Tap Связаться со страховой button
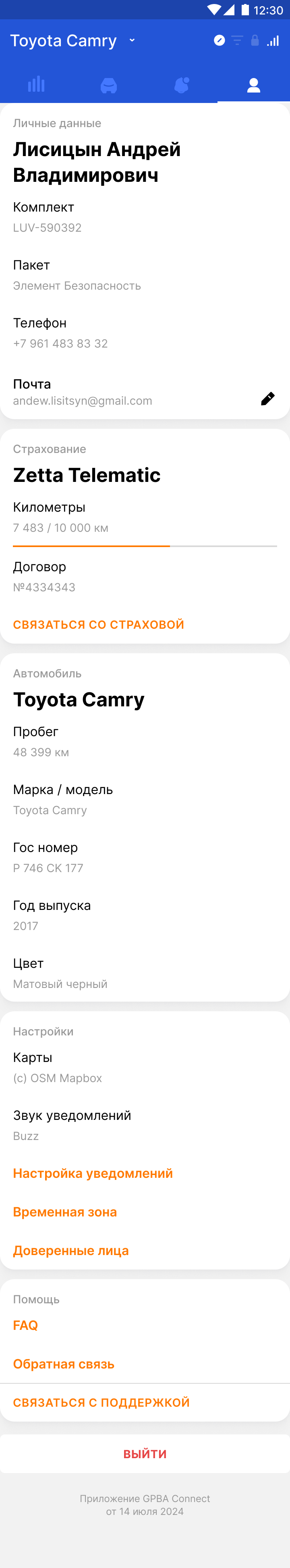This screenshot has width=290, height=1568. point(98,625)
